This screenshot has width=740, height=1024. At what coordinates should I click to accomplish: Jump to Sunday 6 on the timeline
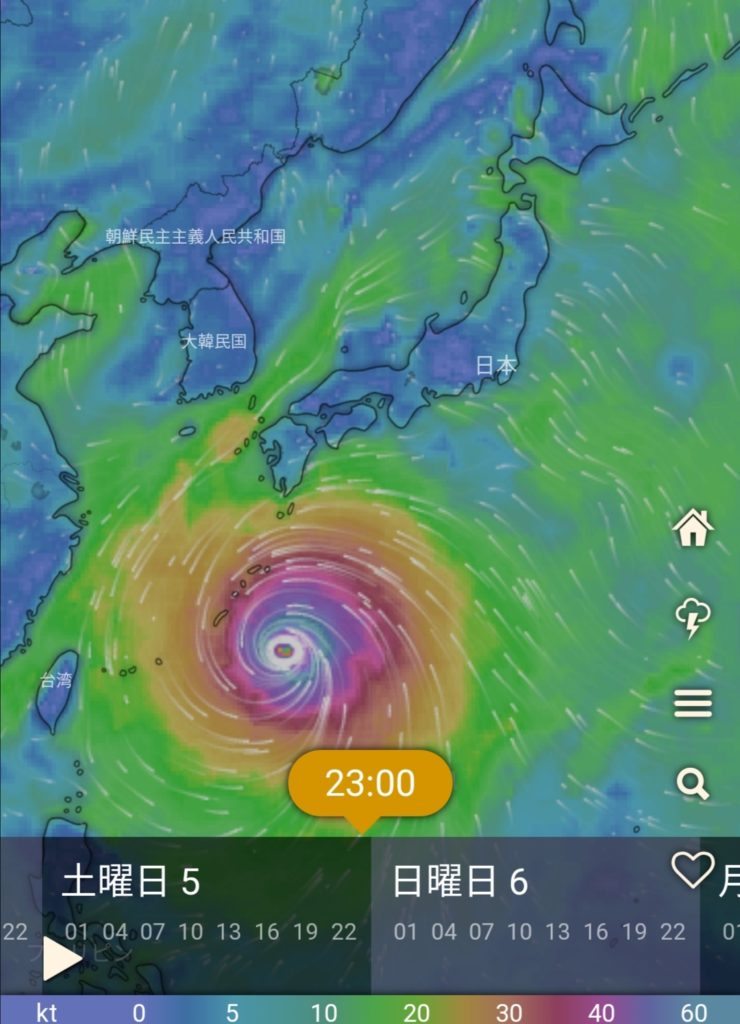click(459, 882)
